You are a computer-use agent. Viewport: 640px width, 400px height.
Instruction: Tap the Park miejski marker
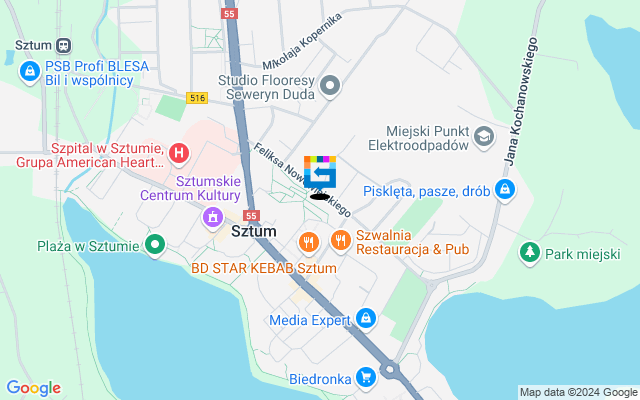[x=529, y=254]
